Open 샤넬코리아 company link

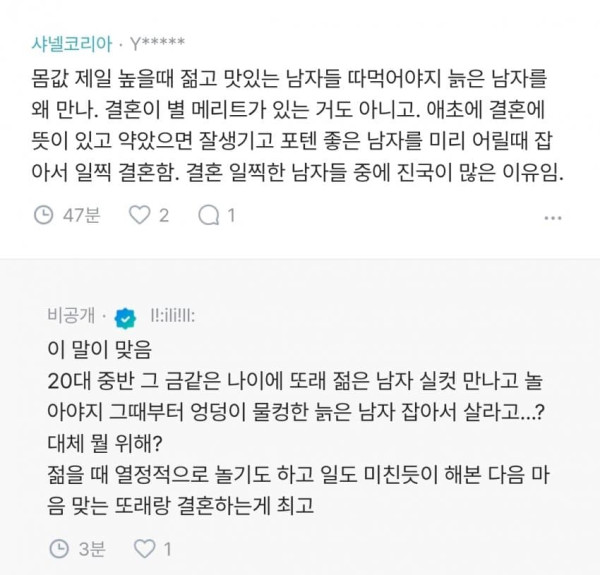point(72,44)
